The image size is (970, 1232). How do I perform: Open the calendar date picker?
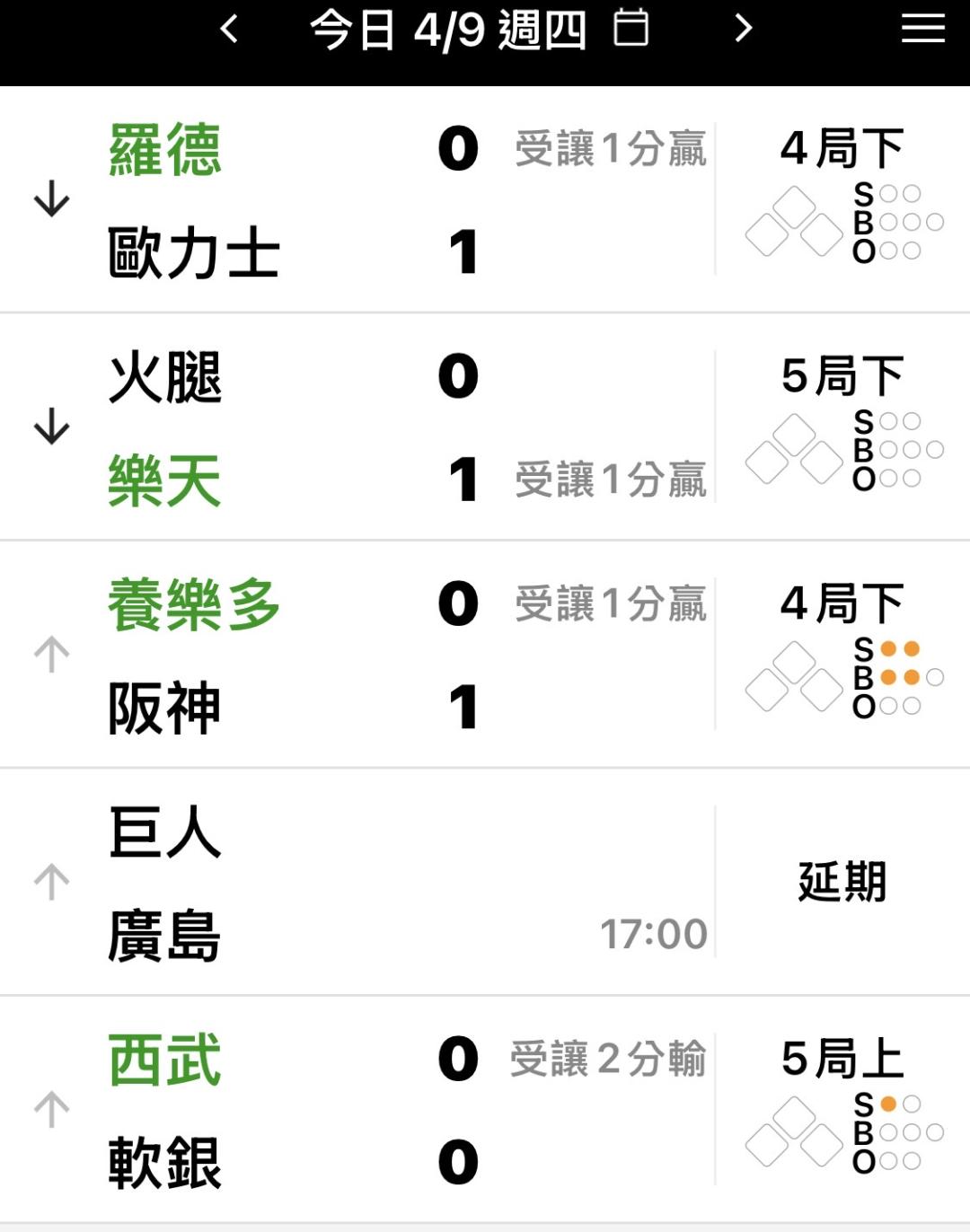tap(630, 28)
